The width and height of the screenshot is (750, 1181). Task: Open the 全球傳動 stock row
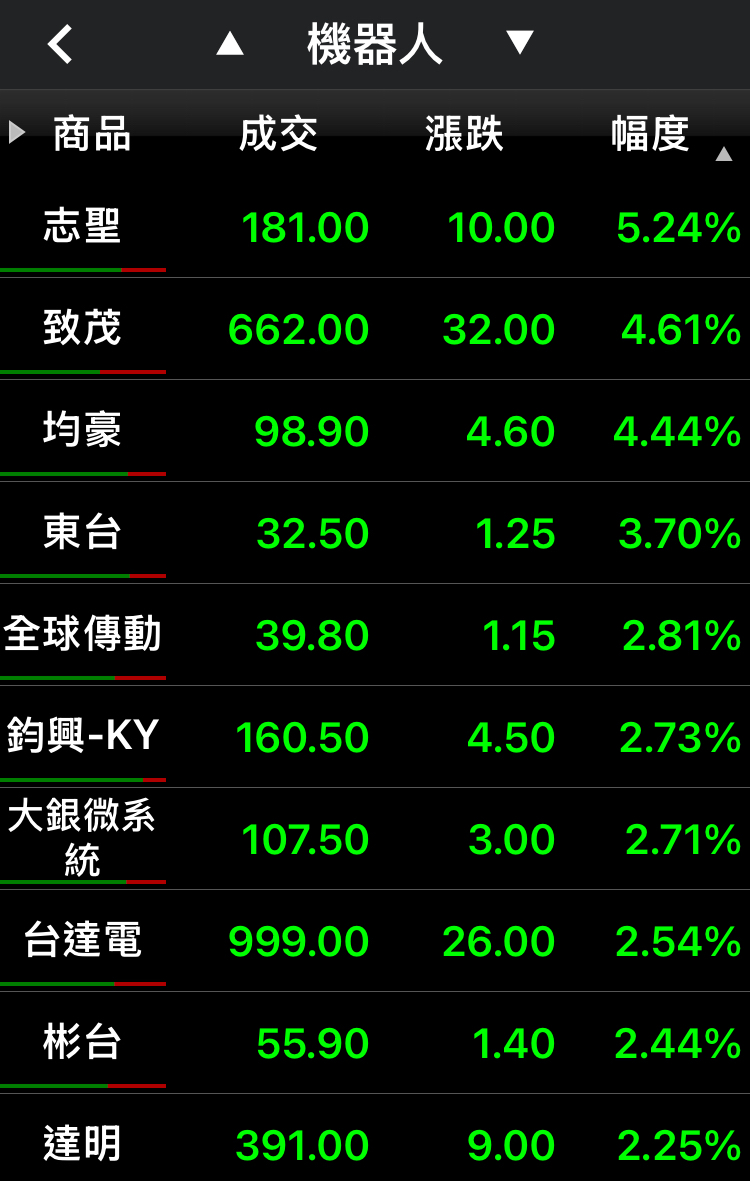[x=375, y=635]
